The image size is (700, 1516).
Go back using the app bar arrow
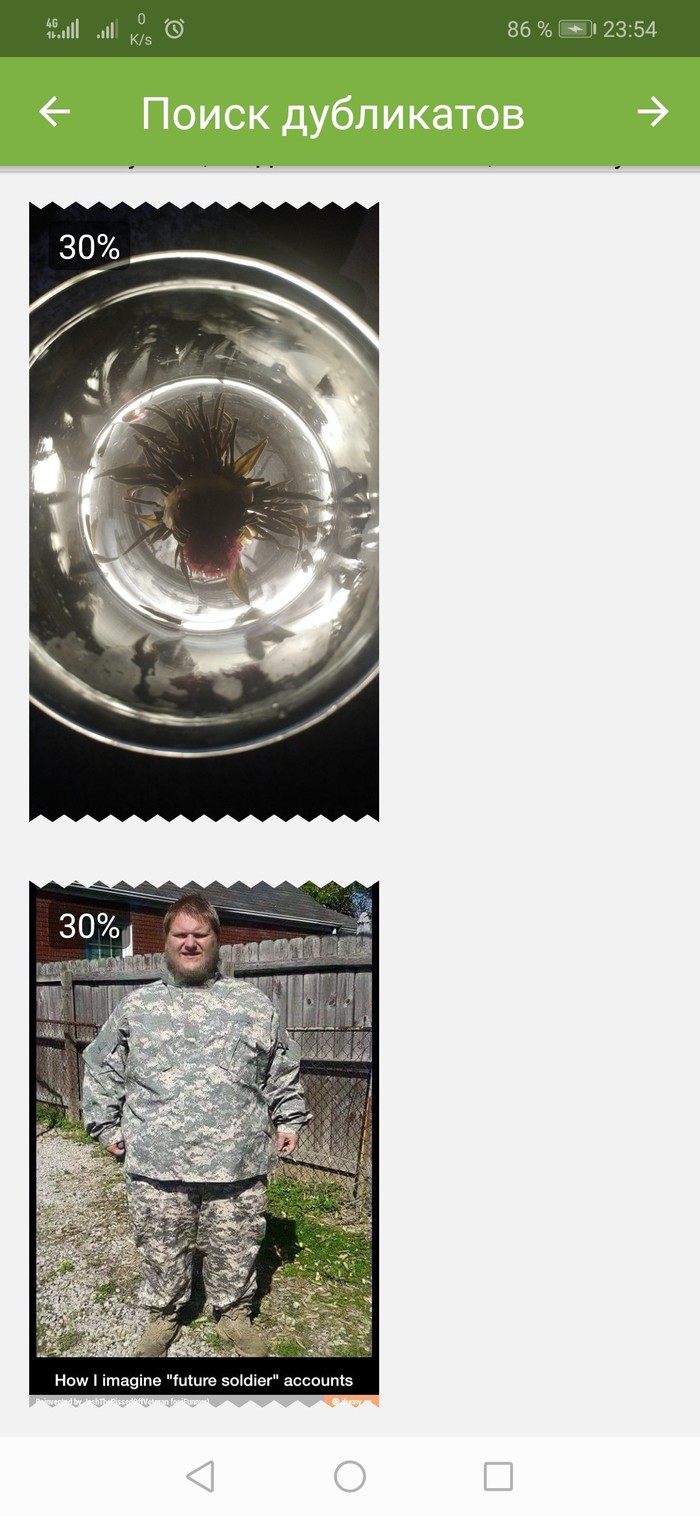pyautogui.click(x=55, y=112)
